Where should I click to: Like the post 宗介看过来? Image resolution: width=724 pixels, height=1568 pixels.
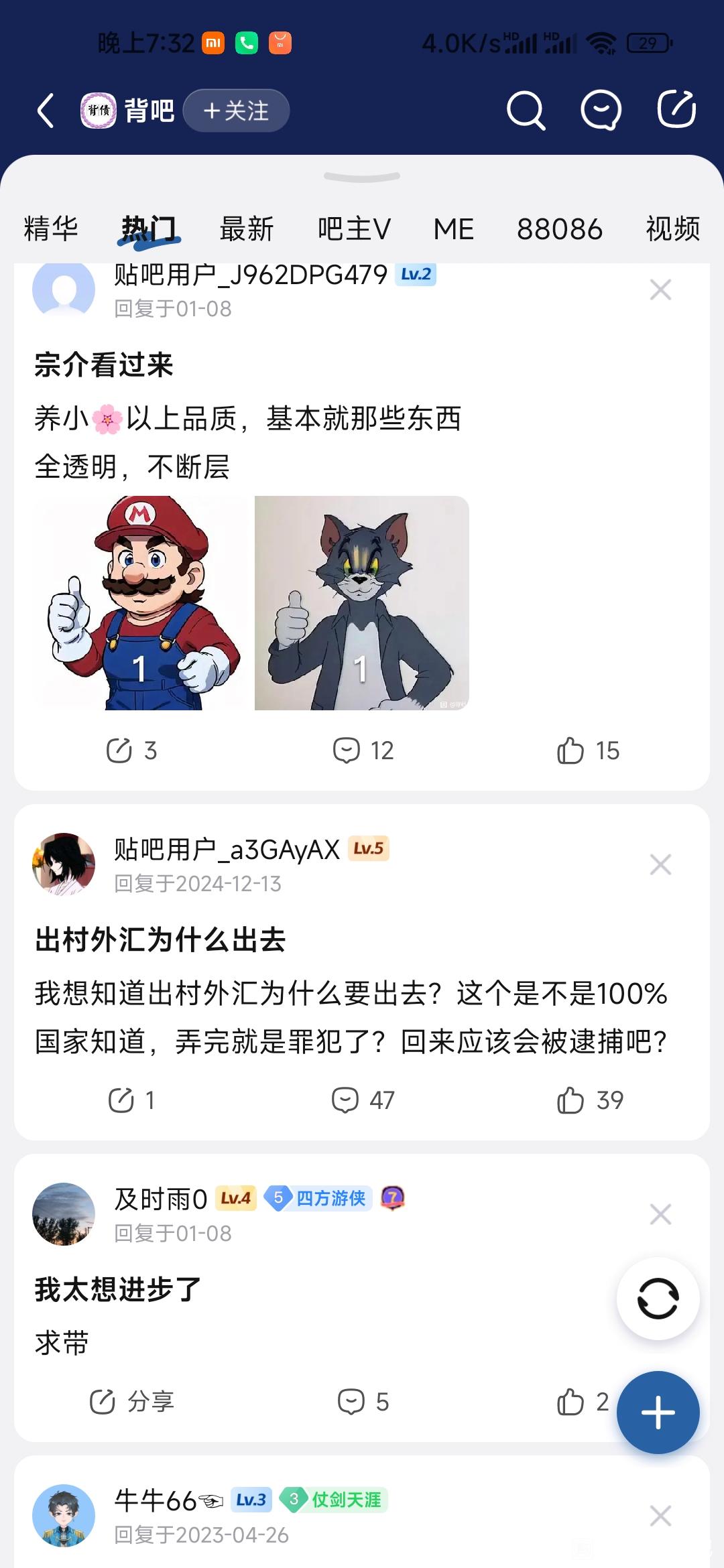click(587, 750)
